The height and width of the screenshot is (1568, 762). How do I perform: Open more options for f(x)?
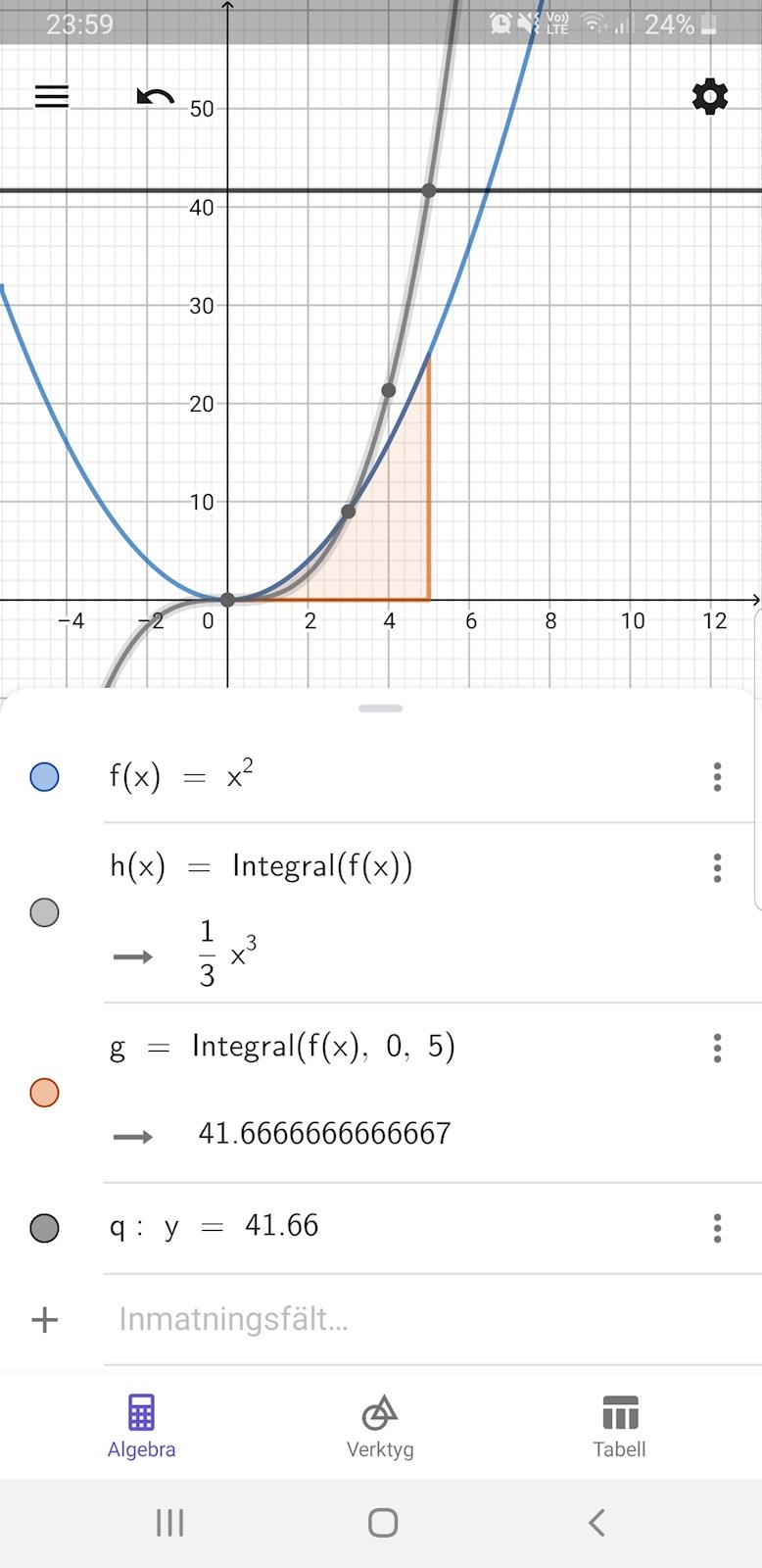click(x=717, y=777)
